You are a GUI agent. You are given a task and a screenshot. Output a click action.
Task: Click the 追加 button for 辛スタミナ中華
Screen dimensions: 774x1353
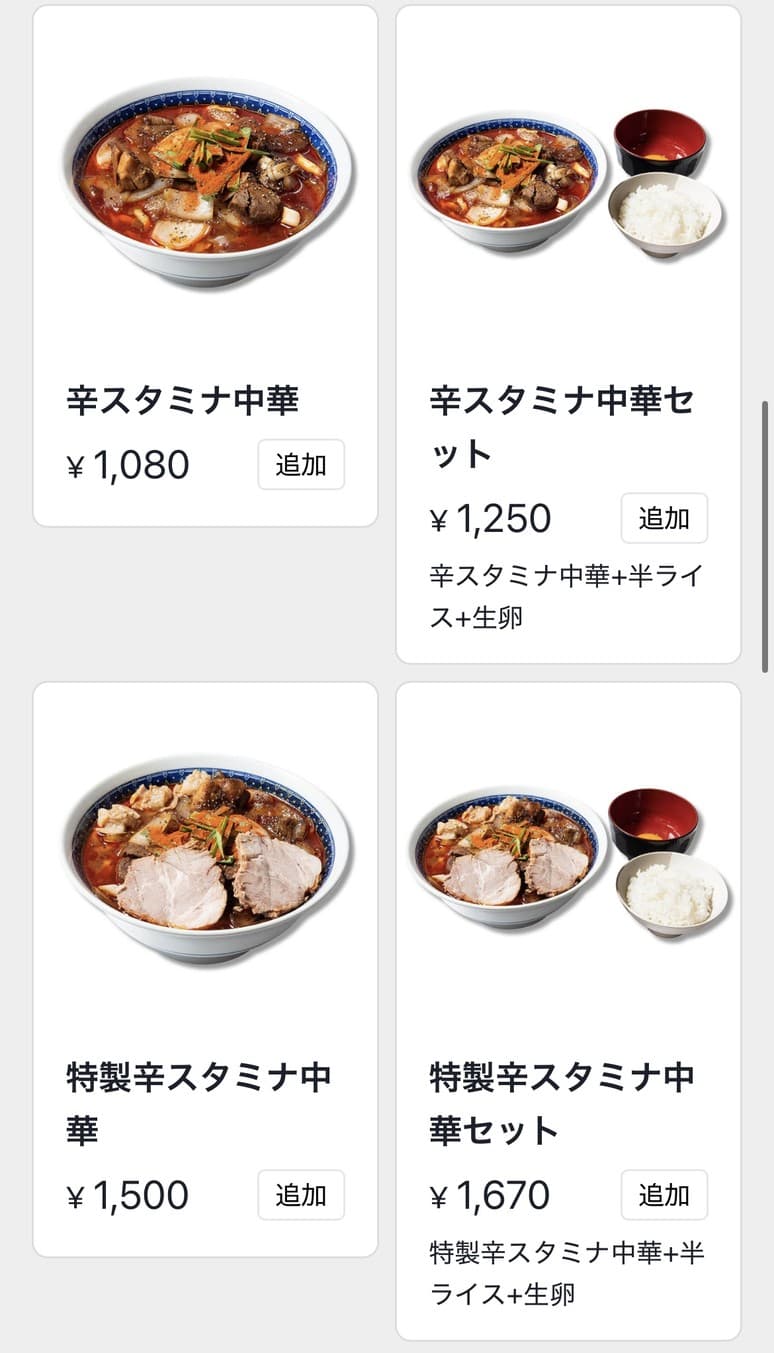pyautogui.click(x=301, y=464)
